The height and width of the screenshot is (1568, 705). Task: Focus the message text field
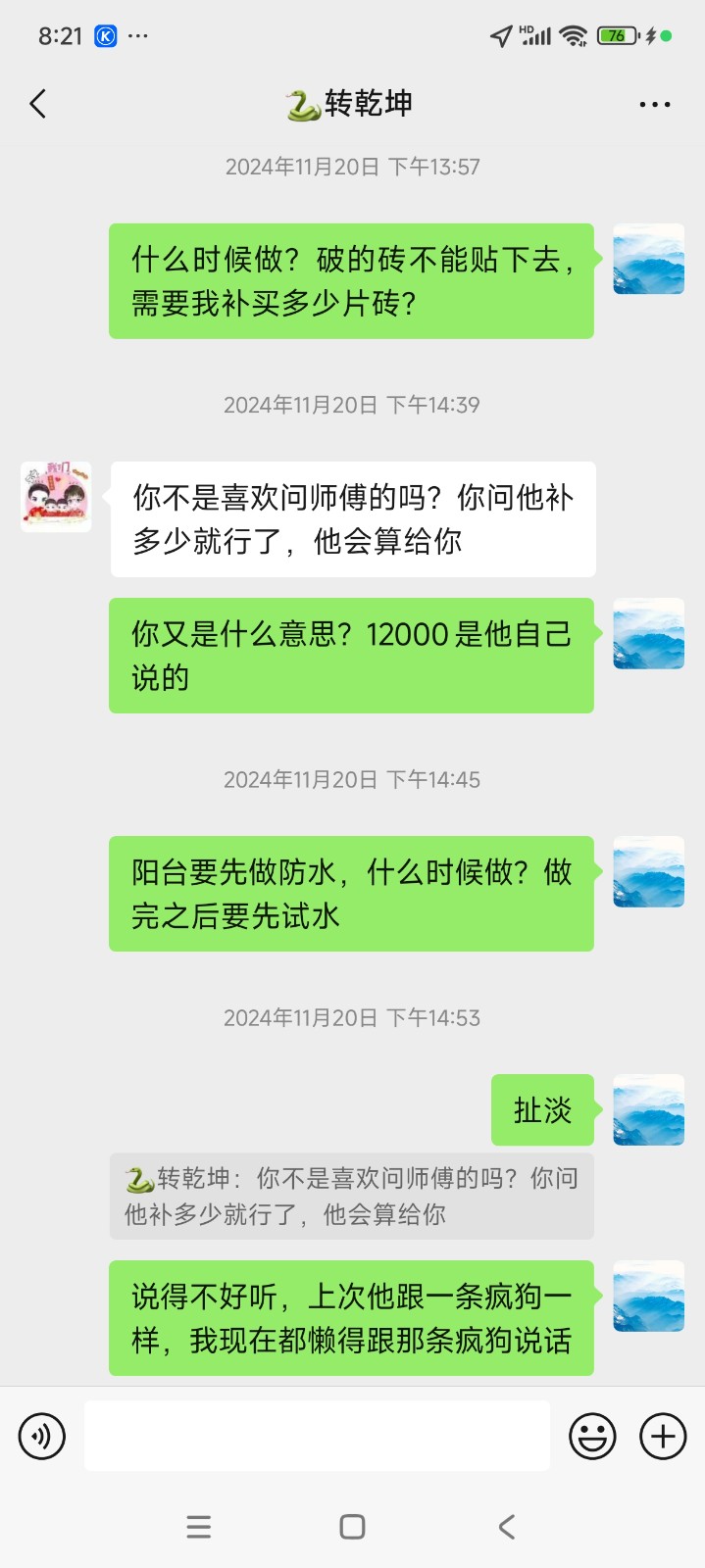tap(317, 1436)
